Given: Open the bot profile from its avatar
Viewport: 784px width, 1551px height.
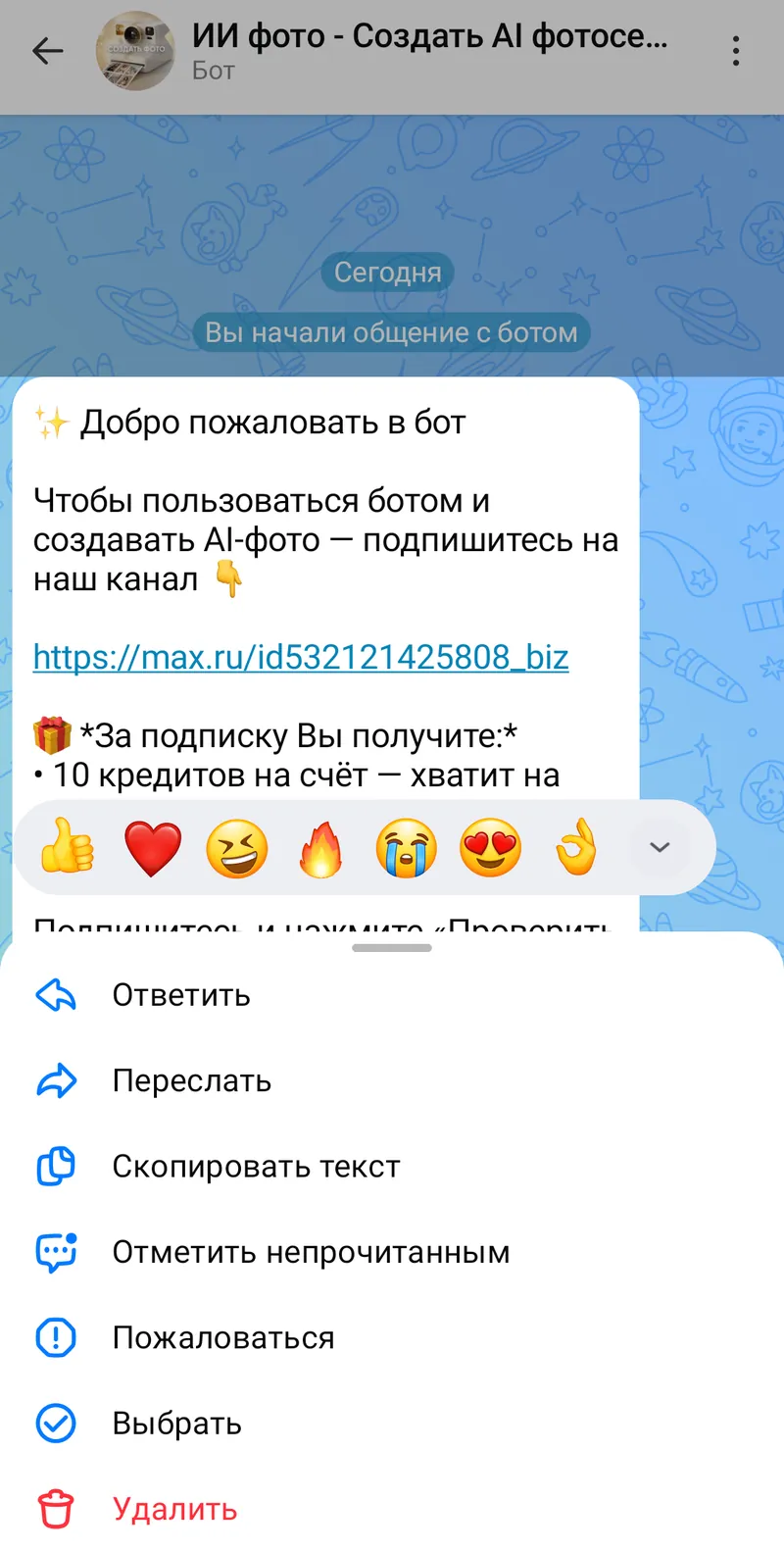Looking at the screenshot, I should pos(135,51).
